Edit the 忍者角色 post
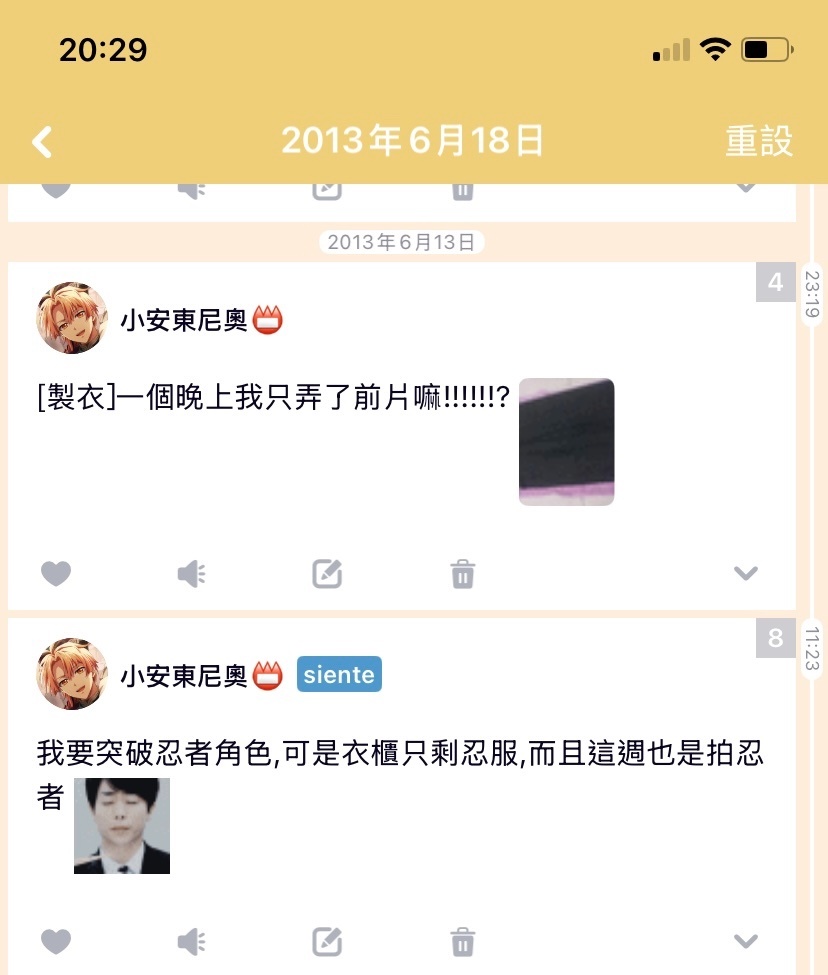This screenshot has height=975, width=828. [x=327, y=941]
